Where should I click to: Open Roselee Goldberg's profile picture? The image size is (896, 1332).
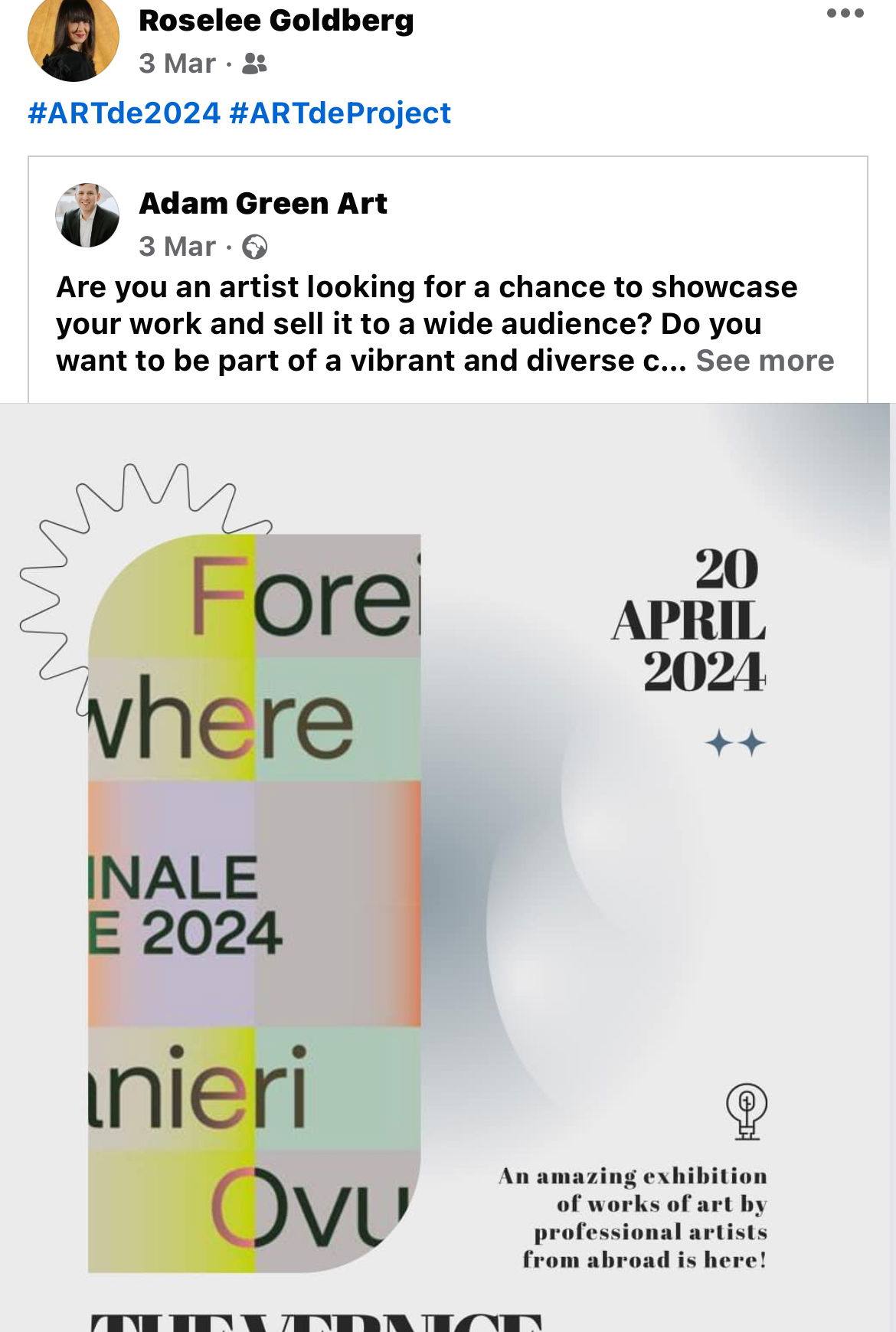(x=74, y=38)
